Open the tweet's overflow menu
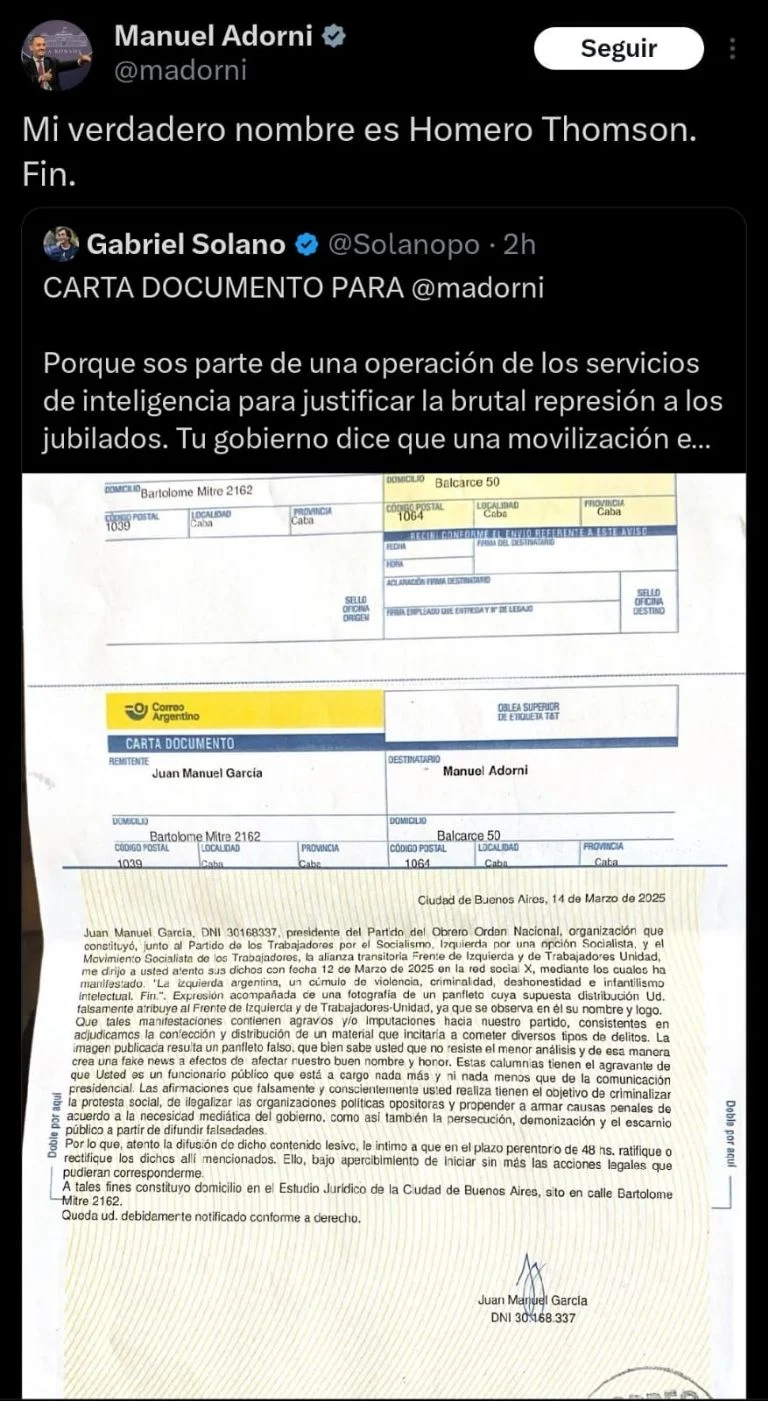Screen dimensions: 768x1401 tap(734, 48)
